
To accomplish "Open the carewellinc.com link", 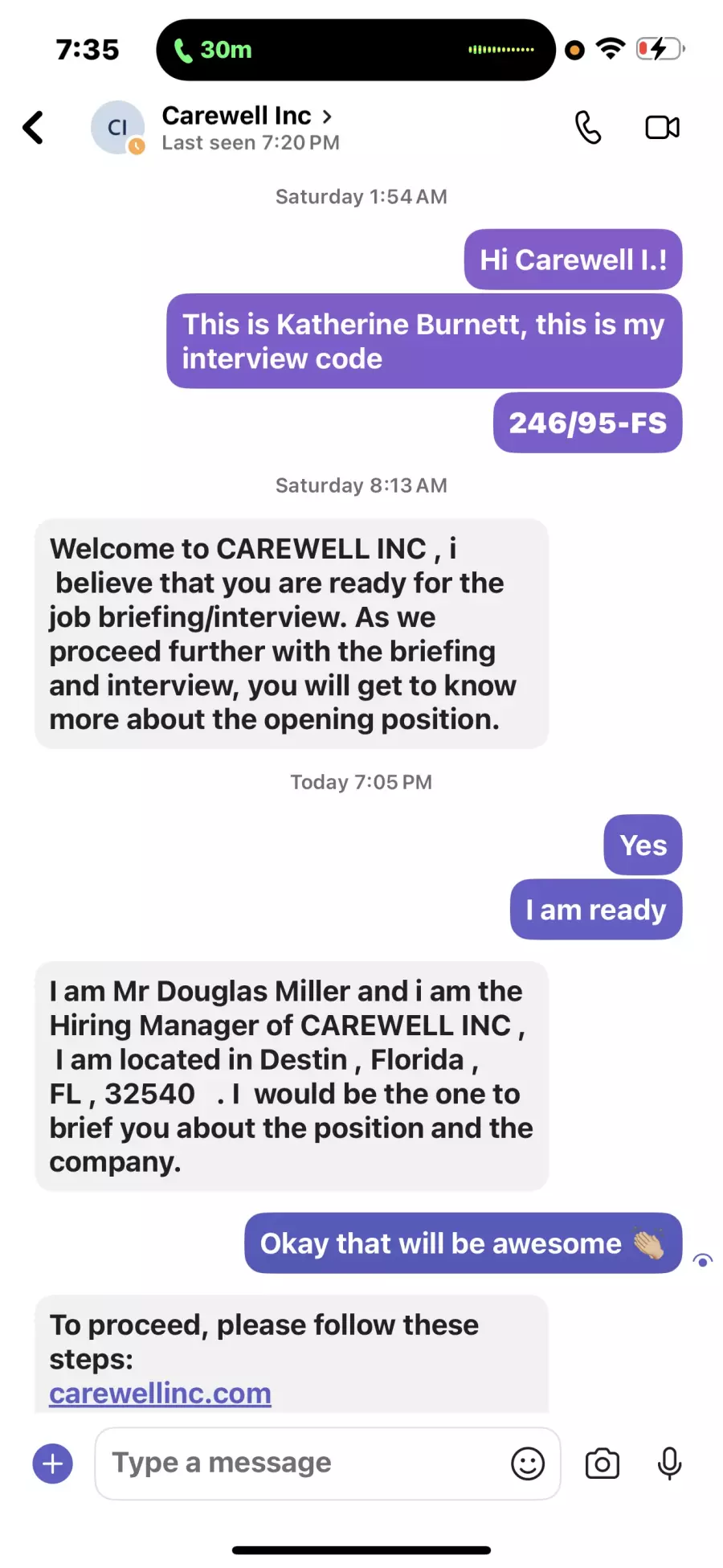I will pos(160,1393).
